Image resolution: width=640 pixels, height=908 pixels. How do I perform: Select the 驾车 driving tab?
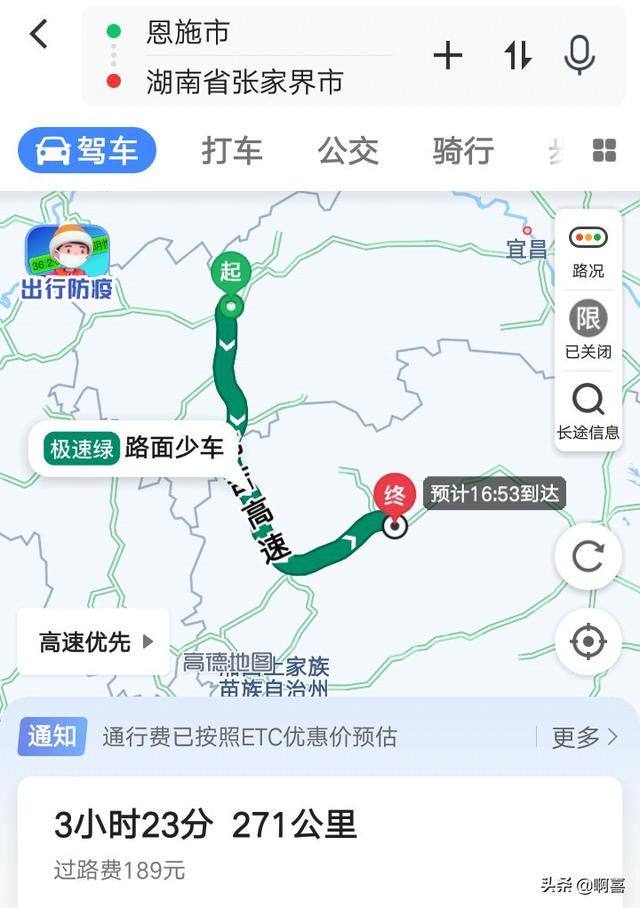(x=88, y=151)
